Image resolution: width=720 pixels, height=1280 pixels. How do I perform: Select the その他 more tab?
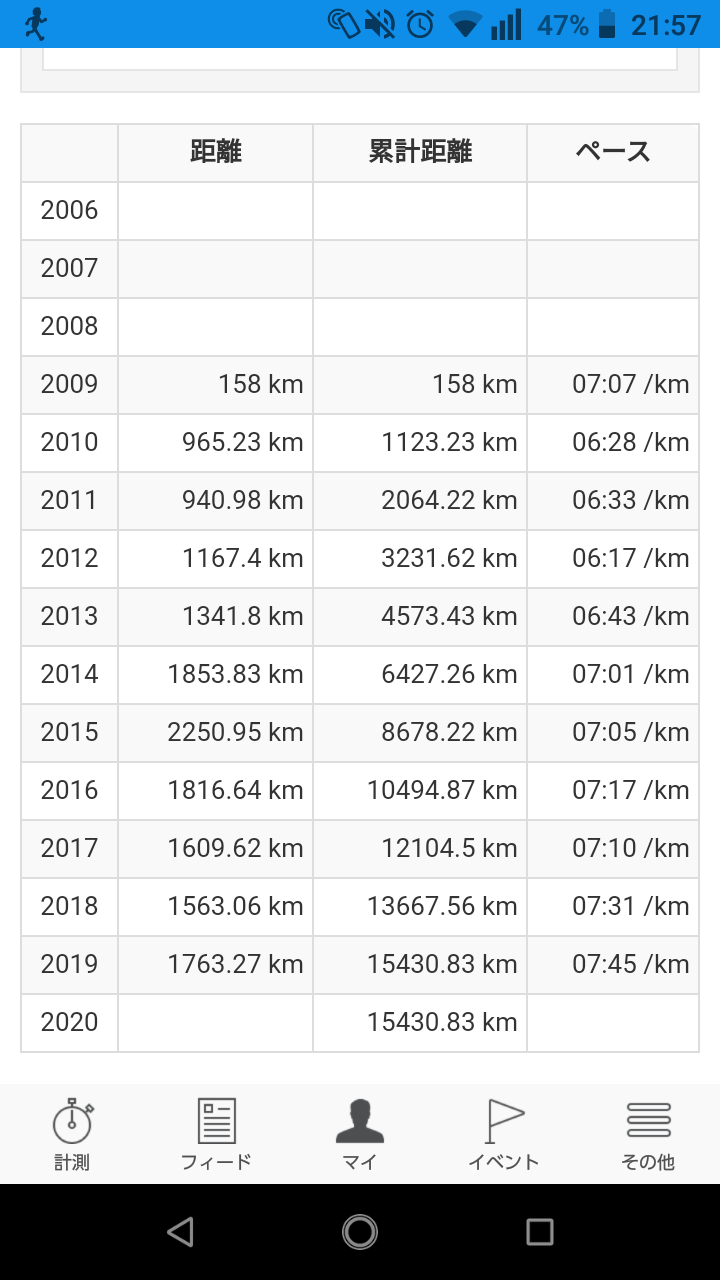(x=648, y=1135)
